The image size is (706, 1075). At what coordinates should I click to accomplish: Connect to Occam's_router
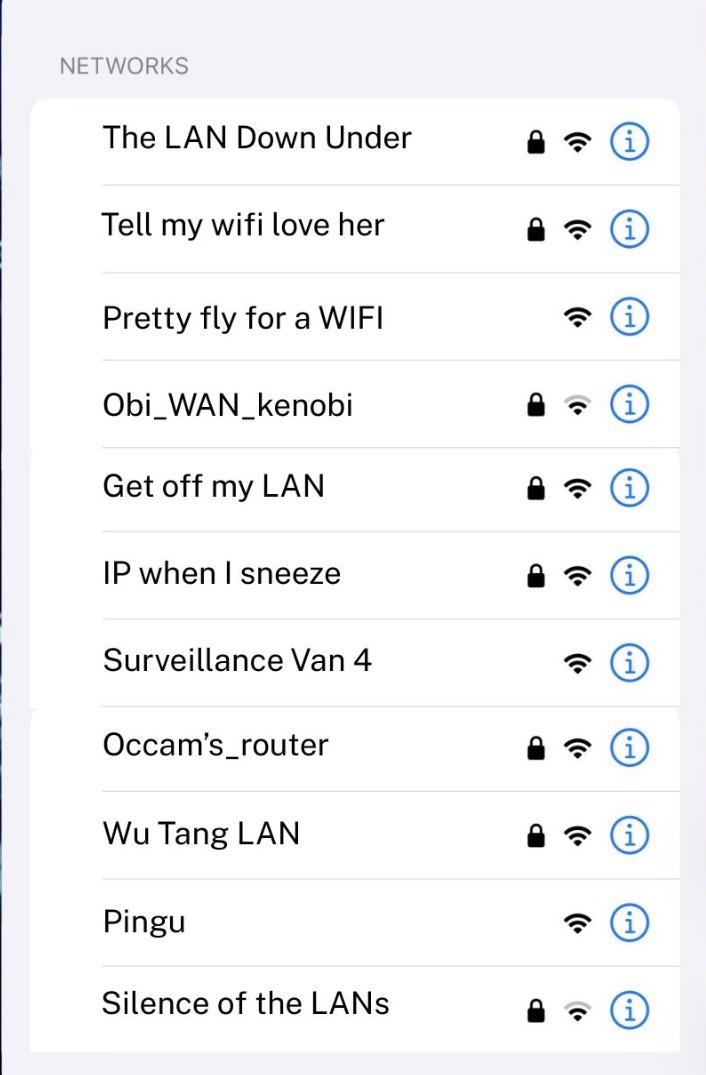click(x=215, y=746)
